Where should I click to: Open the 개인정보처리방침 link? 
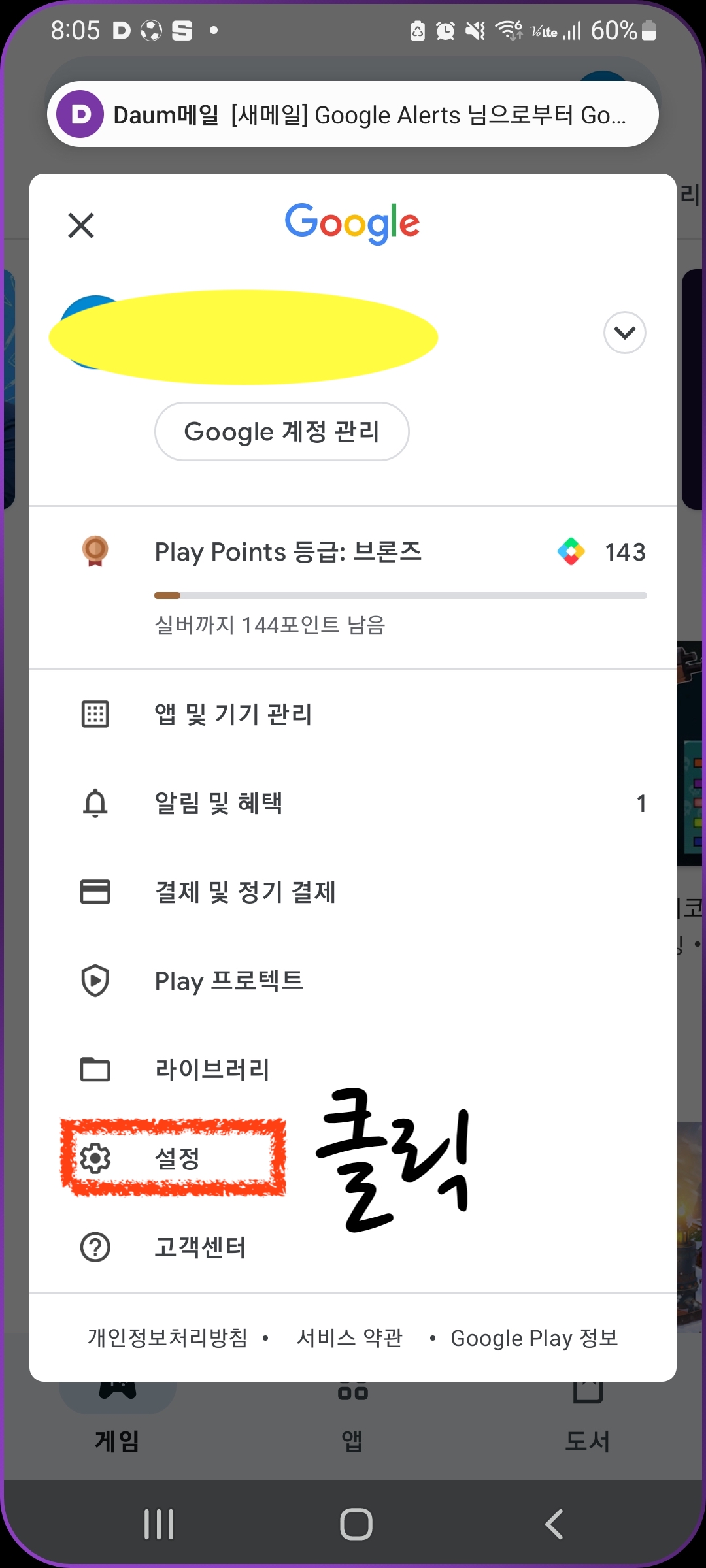click(165, 1337)
